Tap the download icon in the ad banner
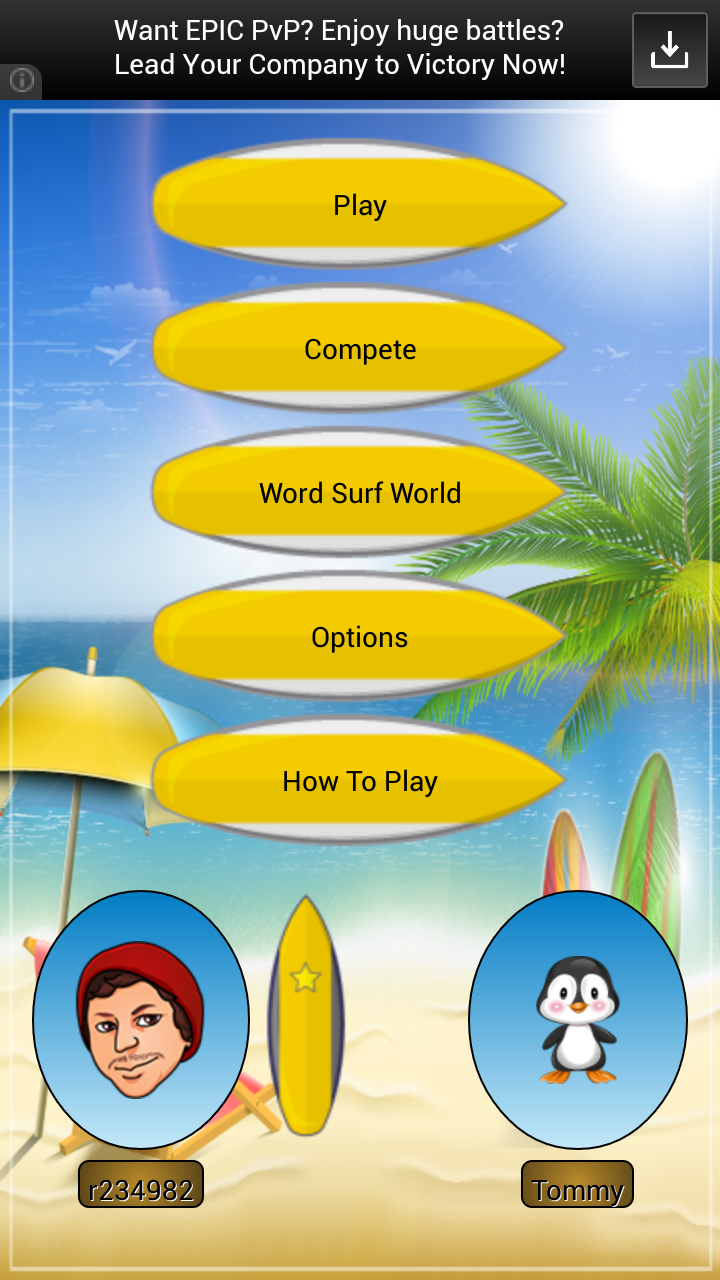The image size is (720, 1280). click(x=668, y=48)
